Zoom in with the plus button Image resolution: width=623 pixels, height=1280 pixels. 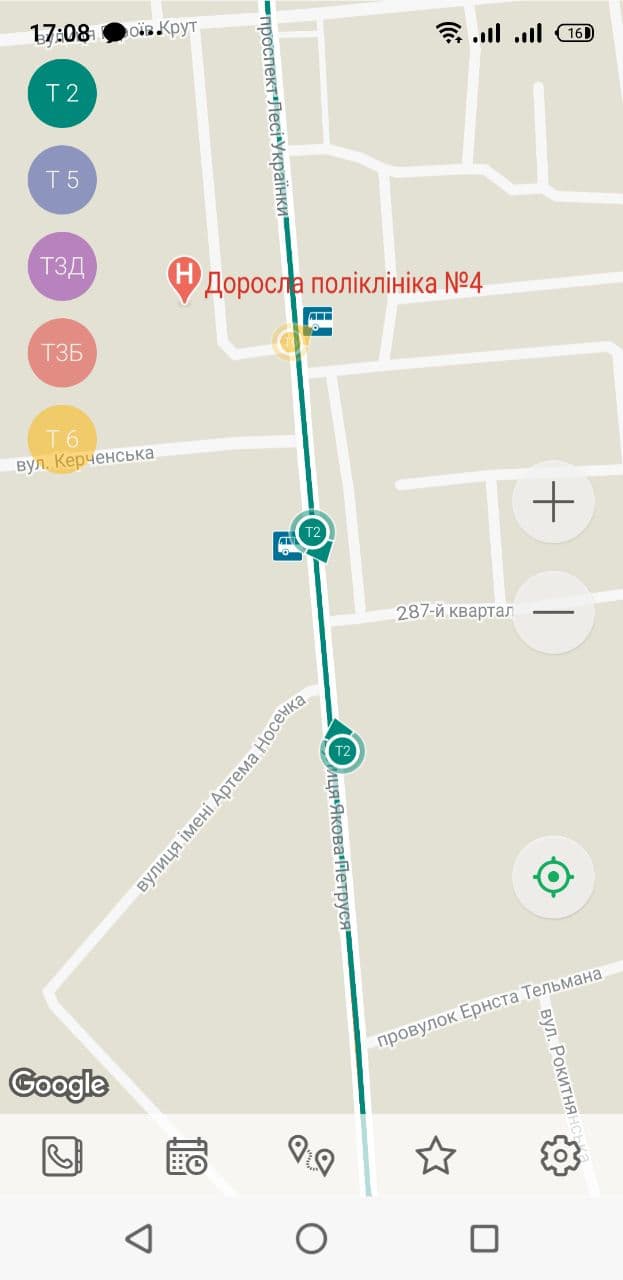pyautogui.click(x=553, y=502)
